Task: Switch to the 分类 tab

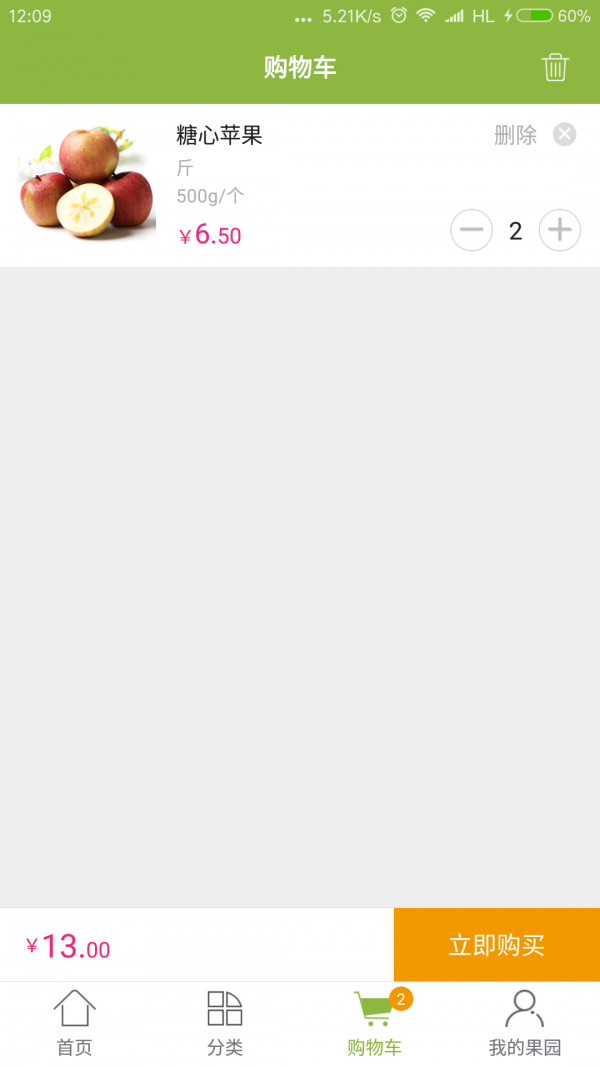Action: tap(225, 1024)
